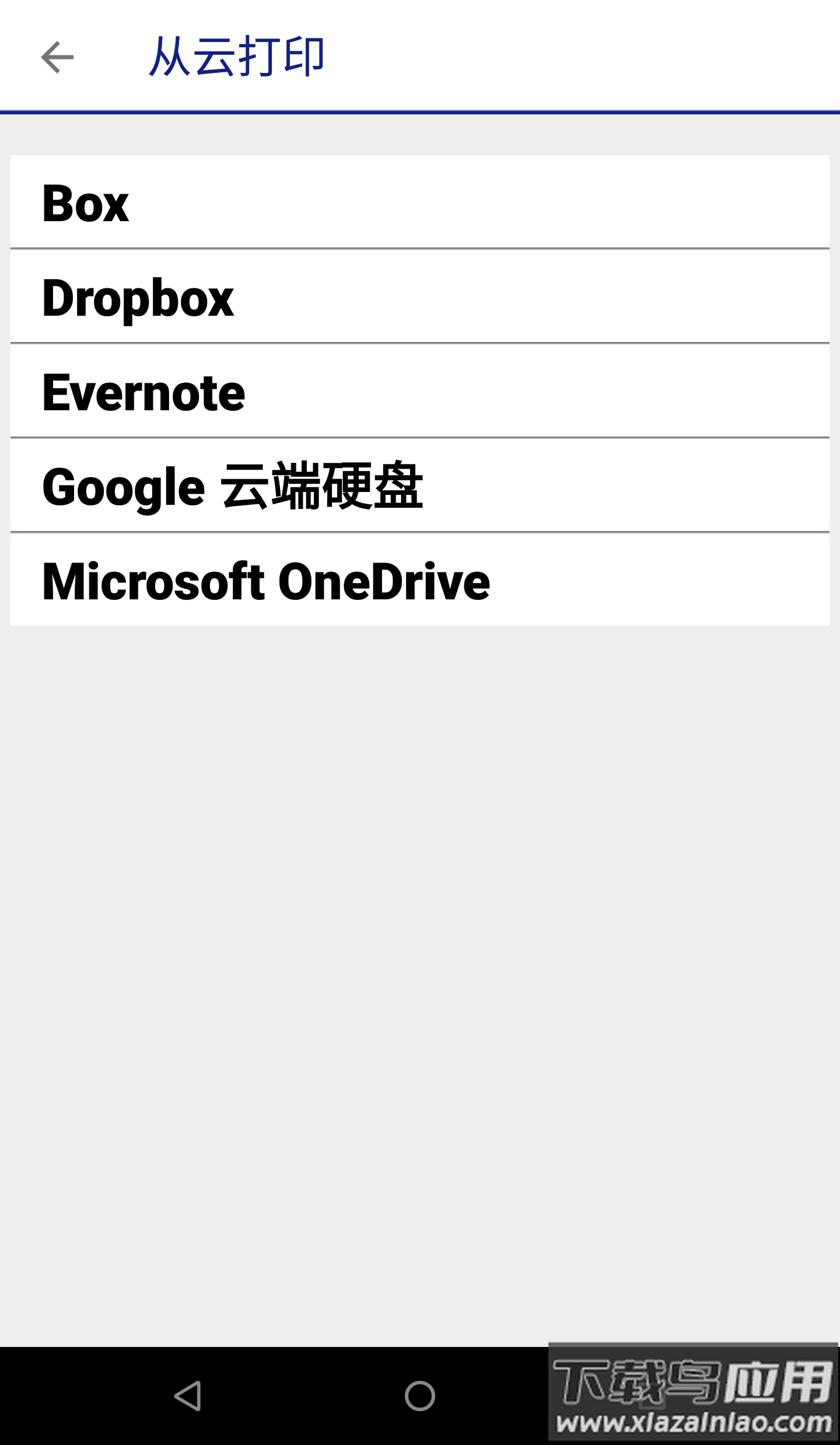
Task: Open Box cloud service
Action: click(x=420, y=203)
